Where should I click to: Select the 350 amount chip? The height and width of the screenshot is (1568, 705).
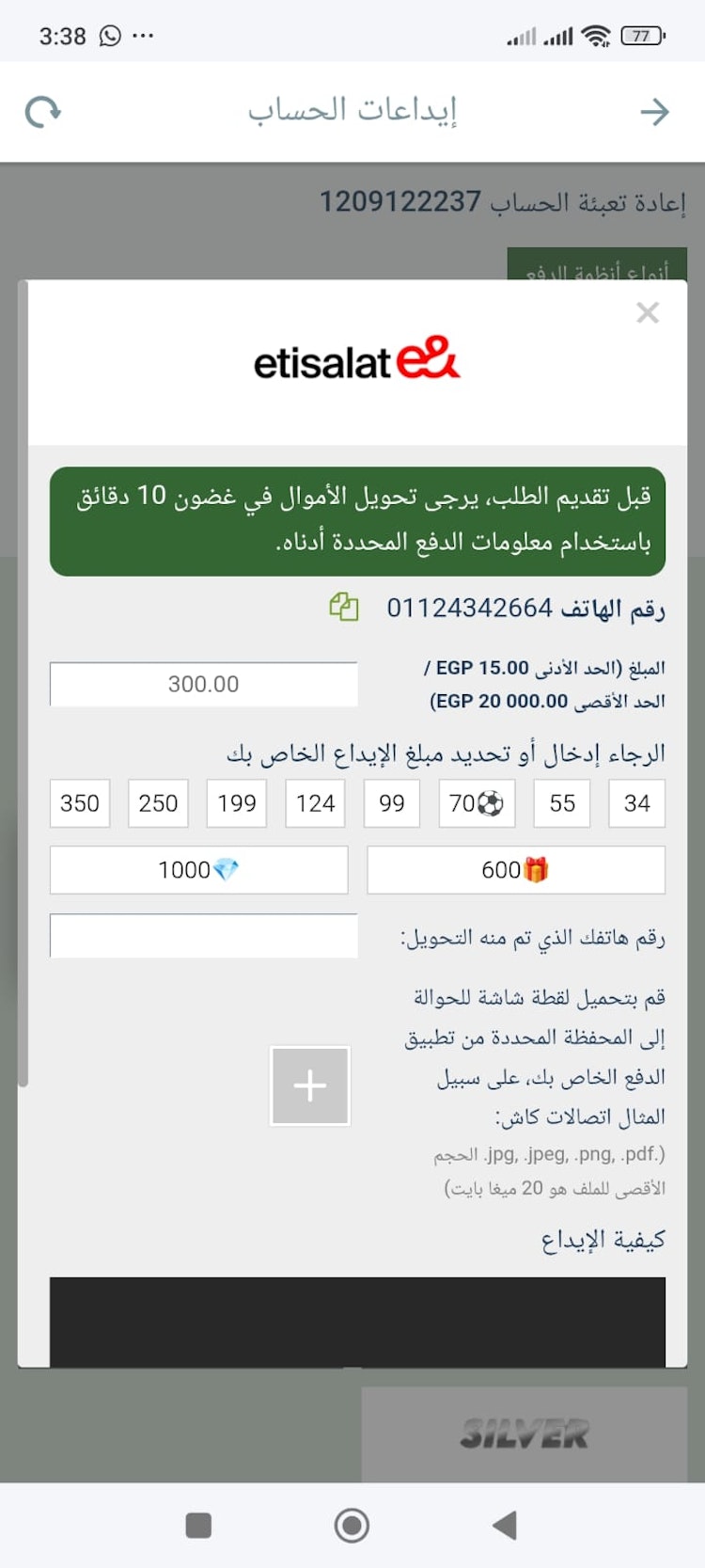80,803
